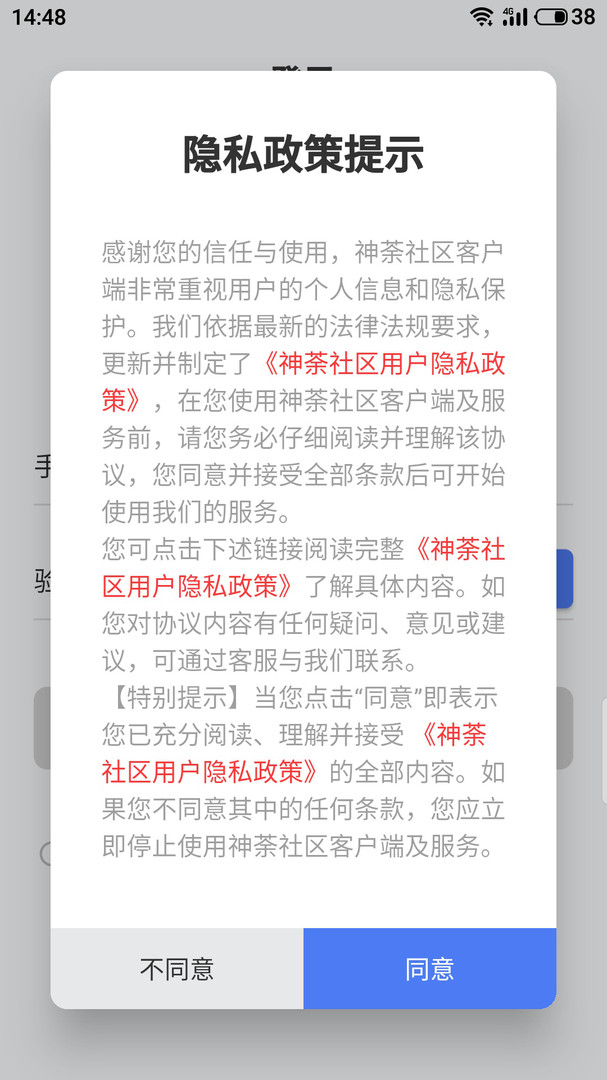
Task: Tap the 同意 button to accept
Action: (x=429, y=968)
